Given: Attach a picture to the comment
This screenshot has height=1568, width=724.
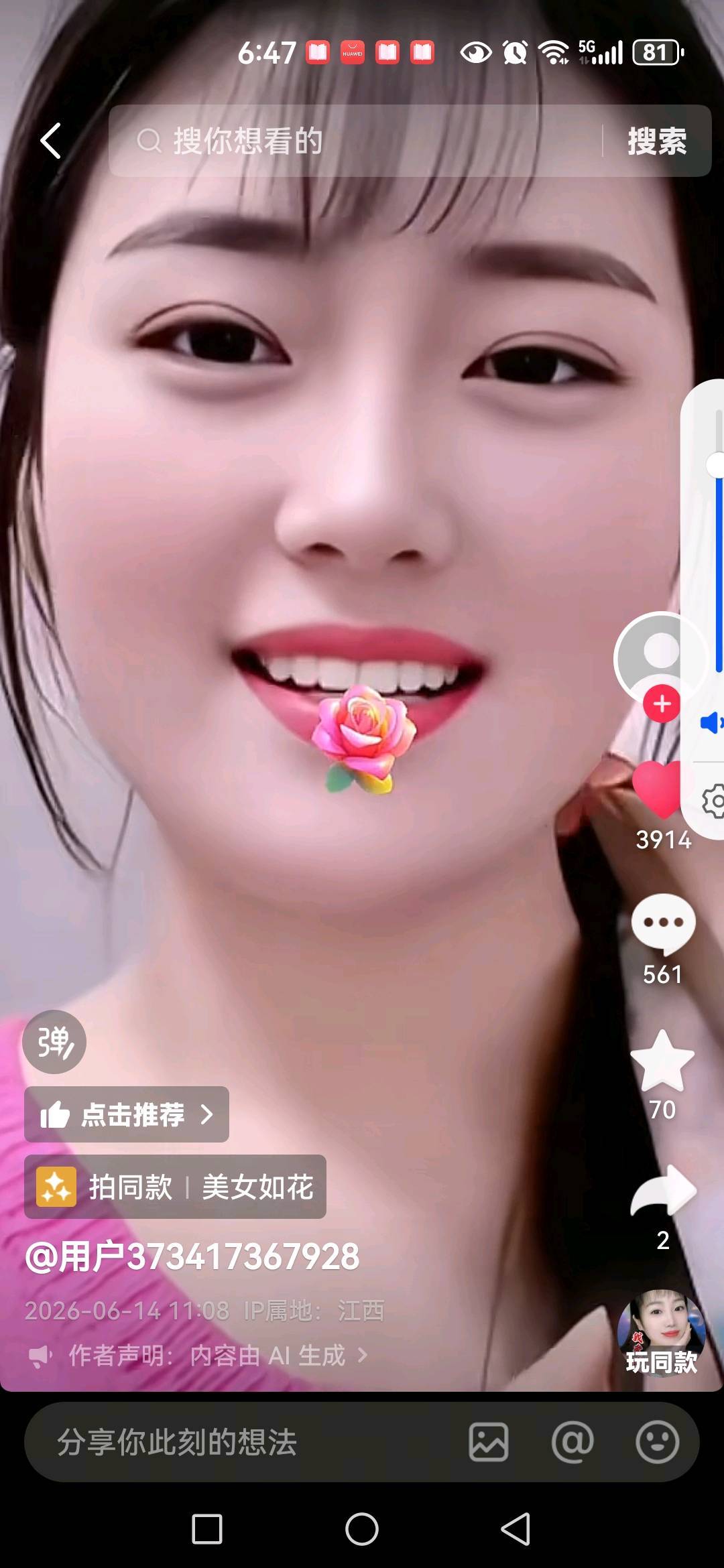Looking at the screenshot, I should pos(489,1442).
